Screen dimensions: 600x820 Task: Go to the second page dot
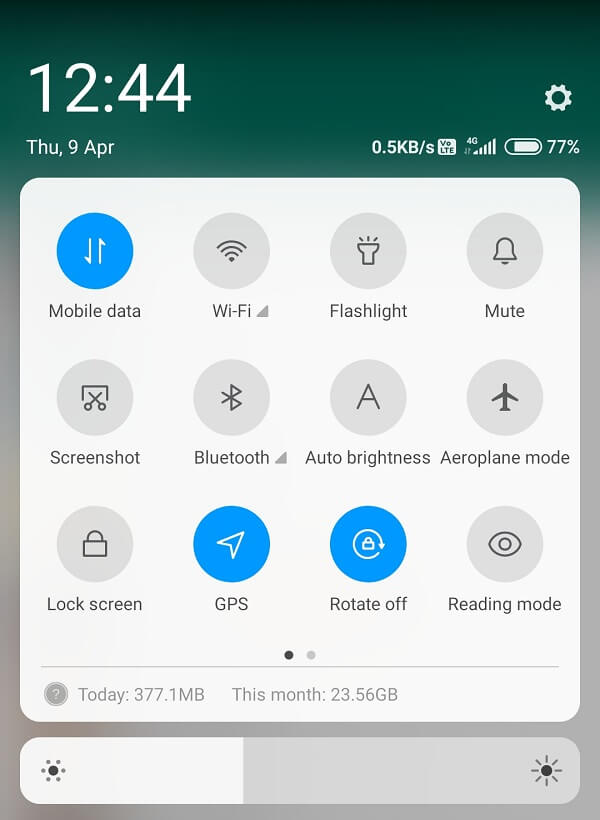311,655
